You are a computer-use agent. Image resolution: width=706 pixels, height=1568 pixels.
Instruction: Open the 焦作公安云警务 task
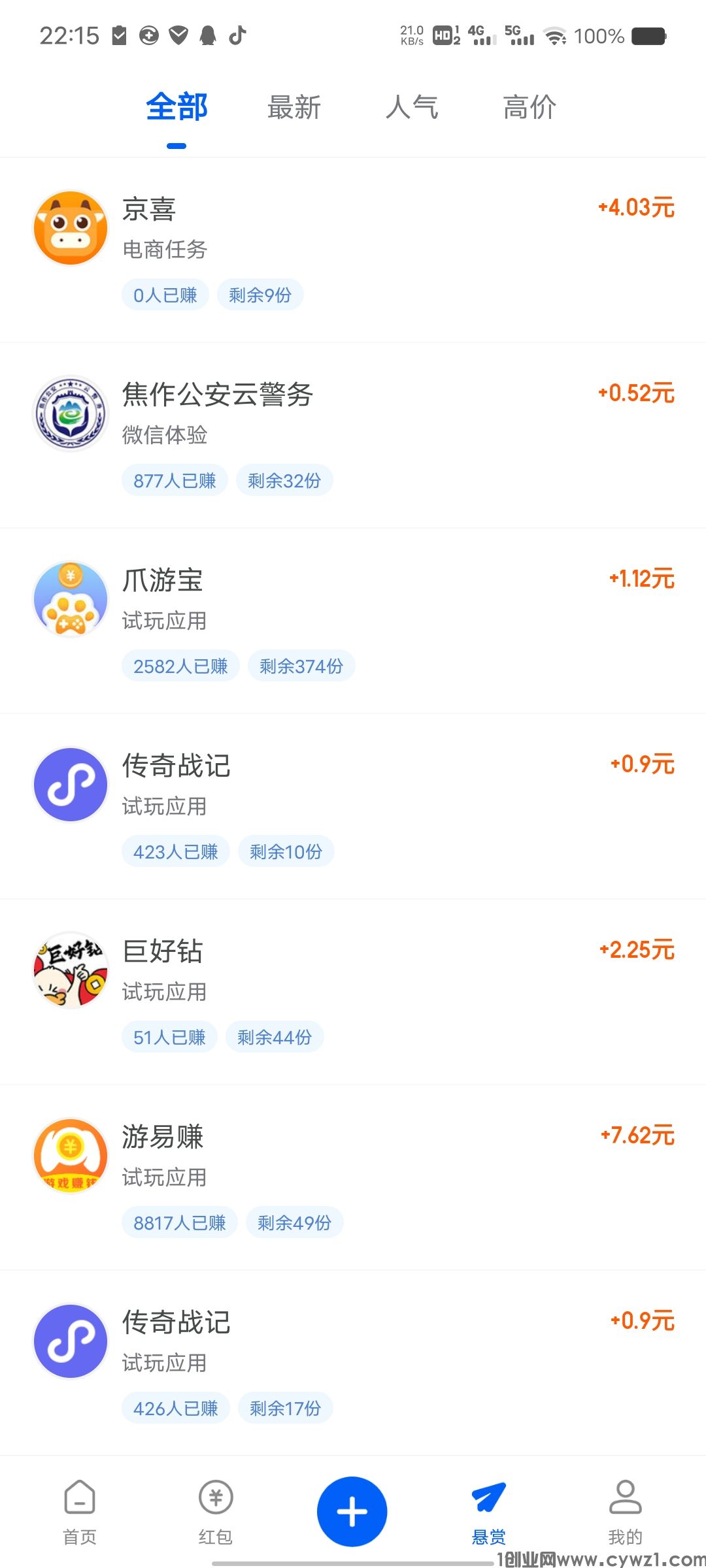click(353, 435)
